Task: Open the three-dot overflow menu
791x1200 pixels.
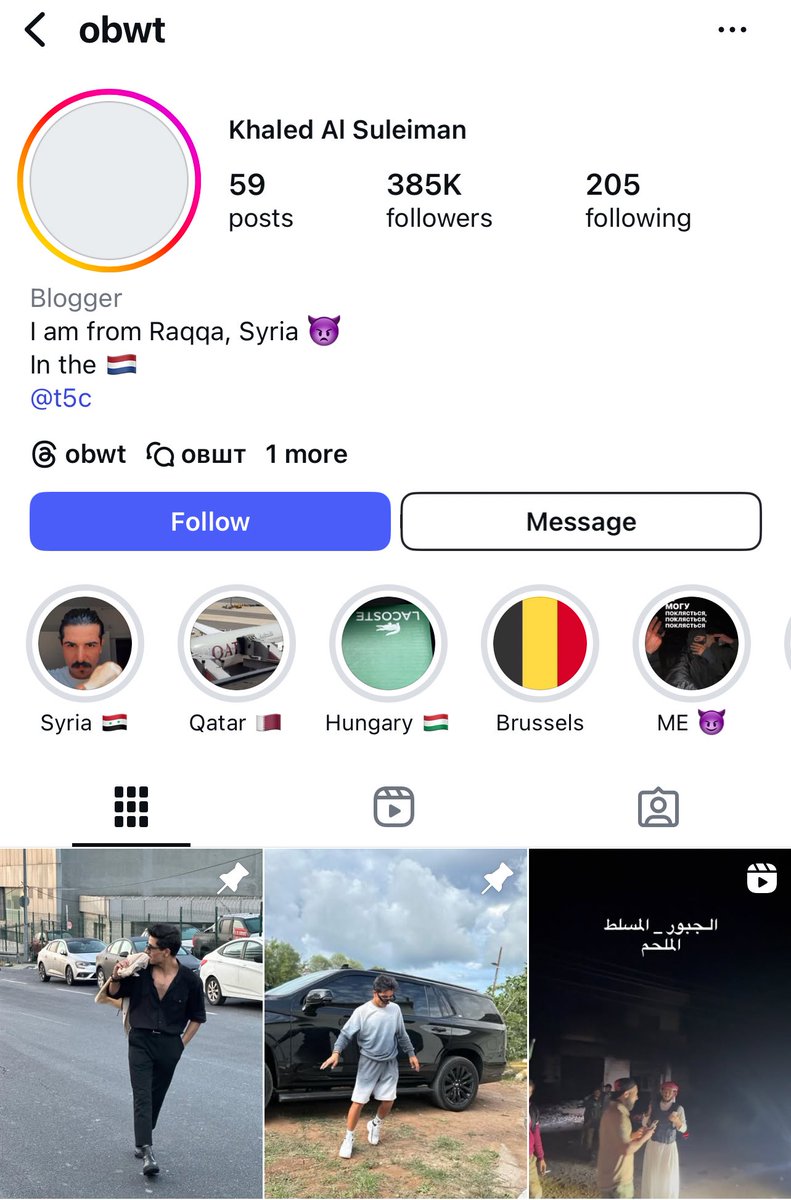Action: pos(732,30)
